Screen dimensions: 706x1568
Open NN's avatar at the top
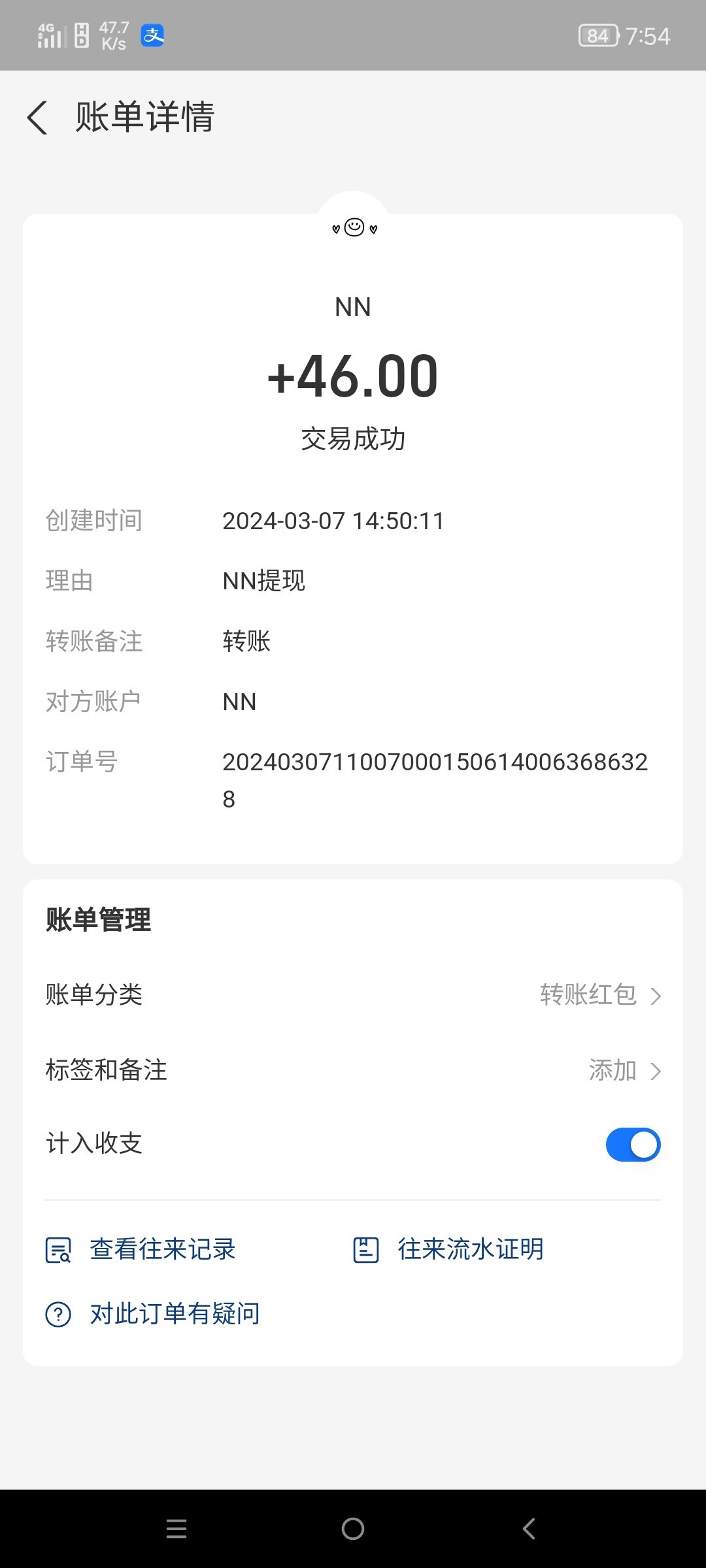pyautogui.click(x=353, y=227)
